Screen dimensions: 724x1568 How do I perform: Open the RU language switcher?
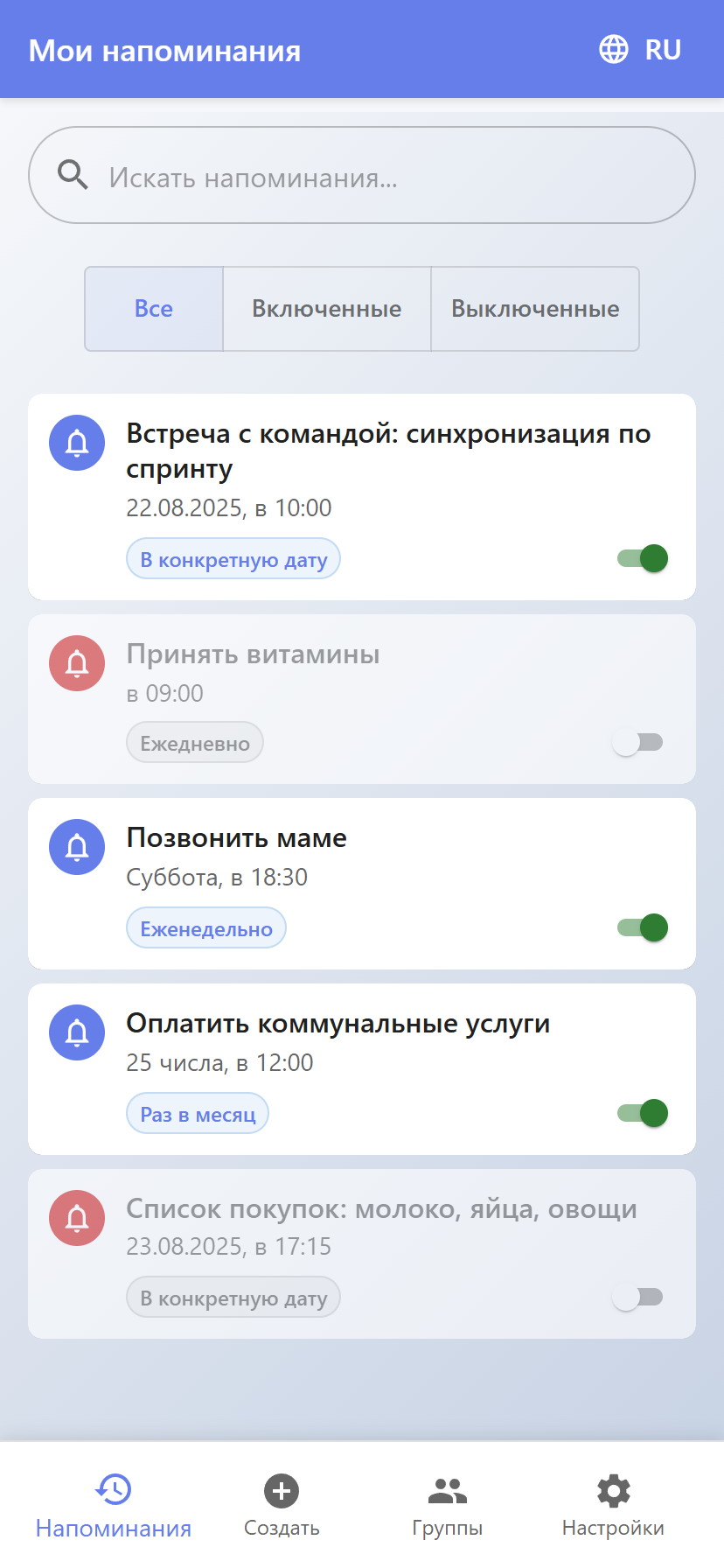(640, 50)
